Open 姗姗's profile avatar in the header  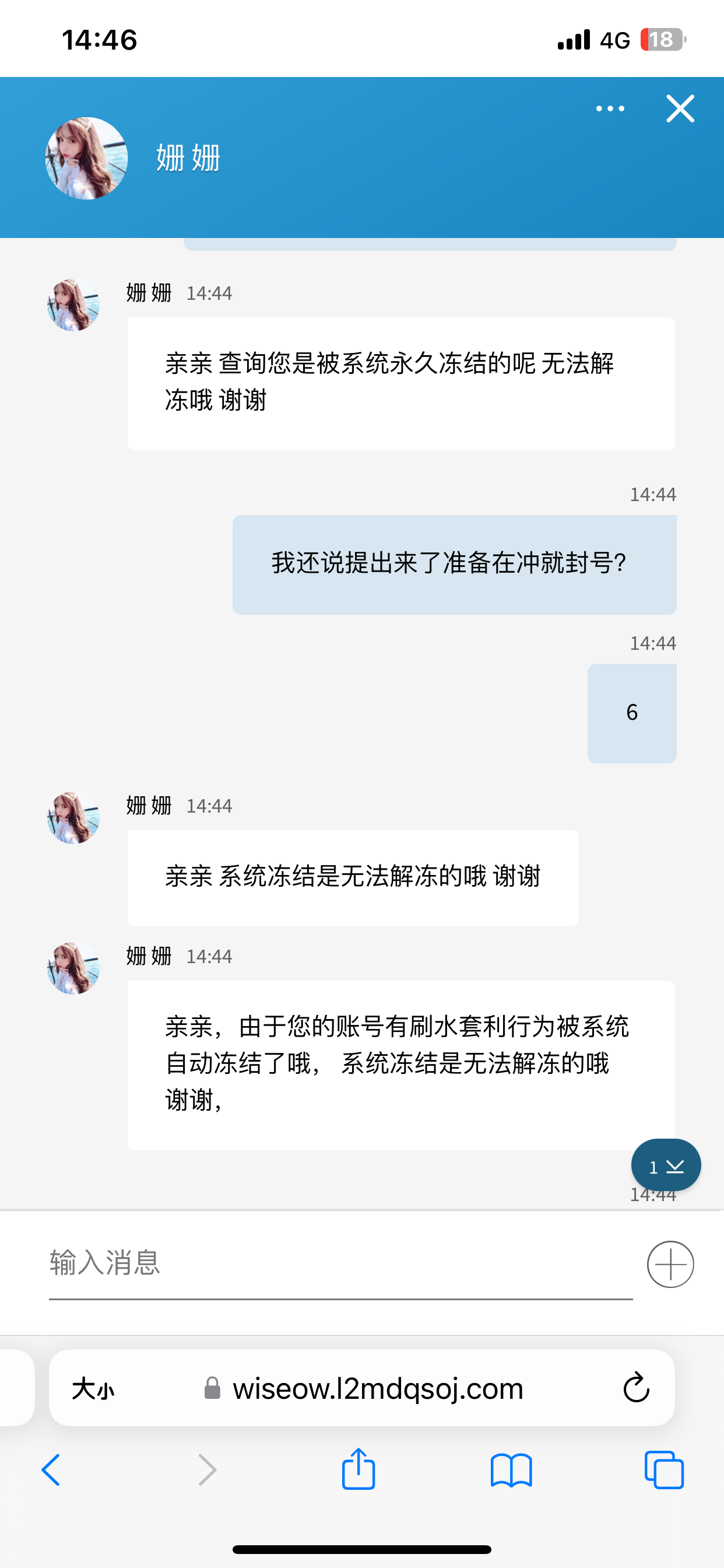[x=86, y=158]
